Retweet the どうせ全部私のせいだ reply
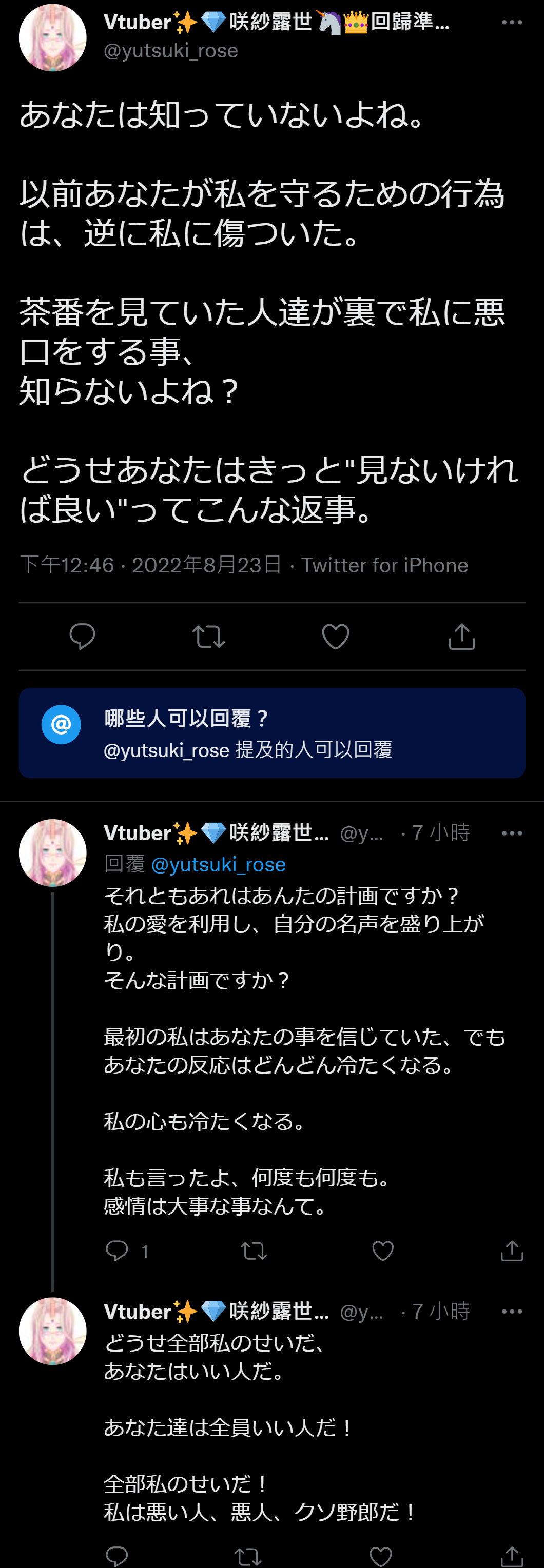The height and width of the screenshot is (1568, 544). 248,1556
